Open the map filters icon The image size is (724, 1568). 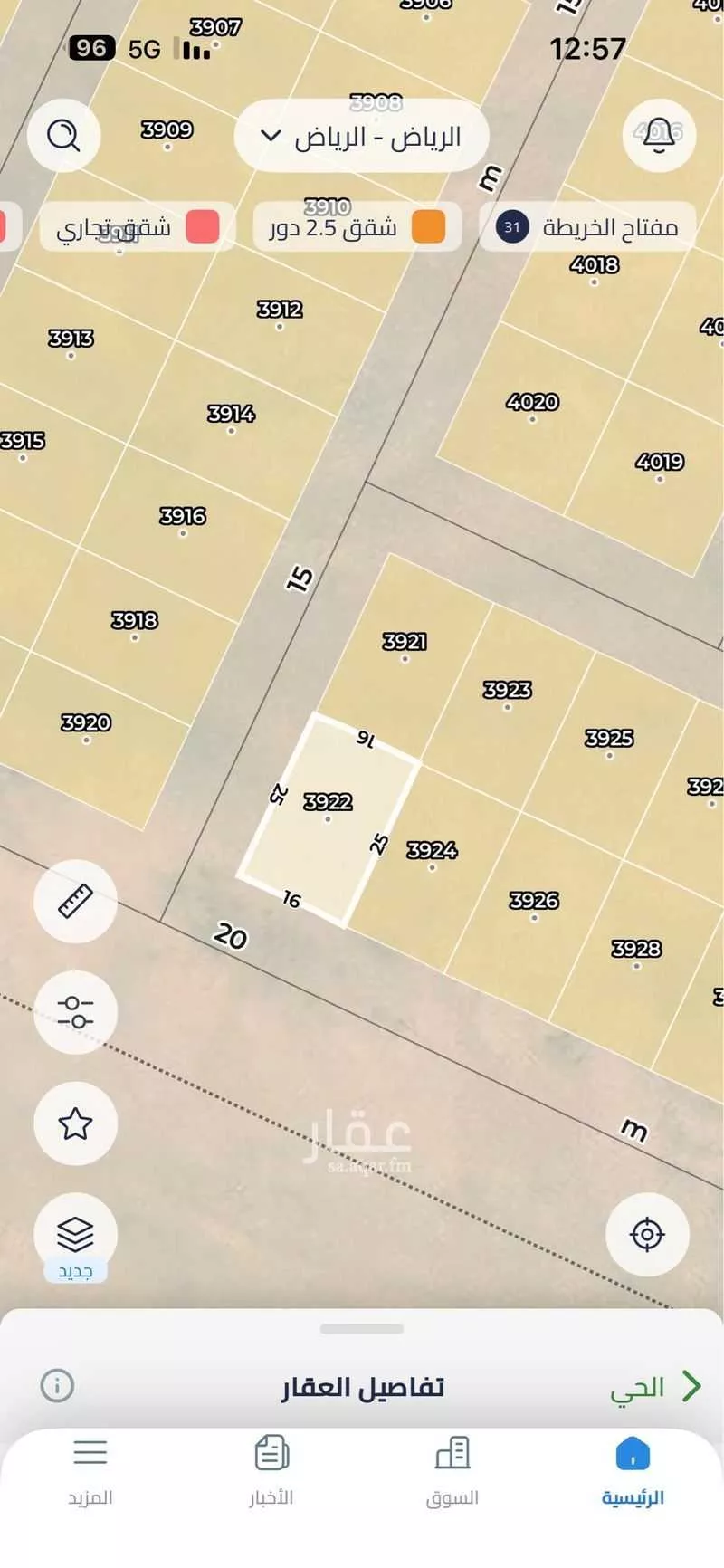pos(75,1013)
